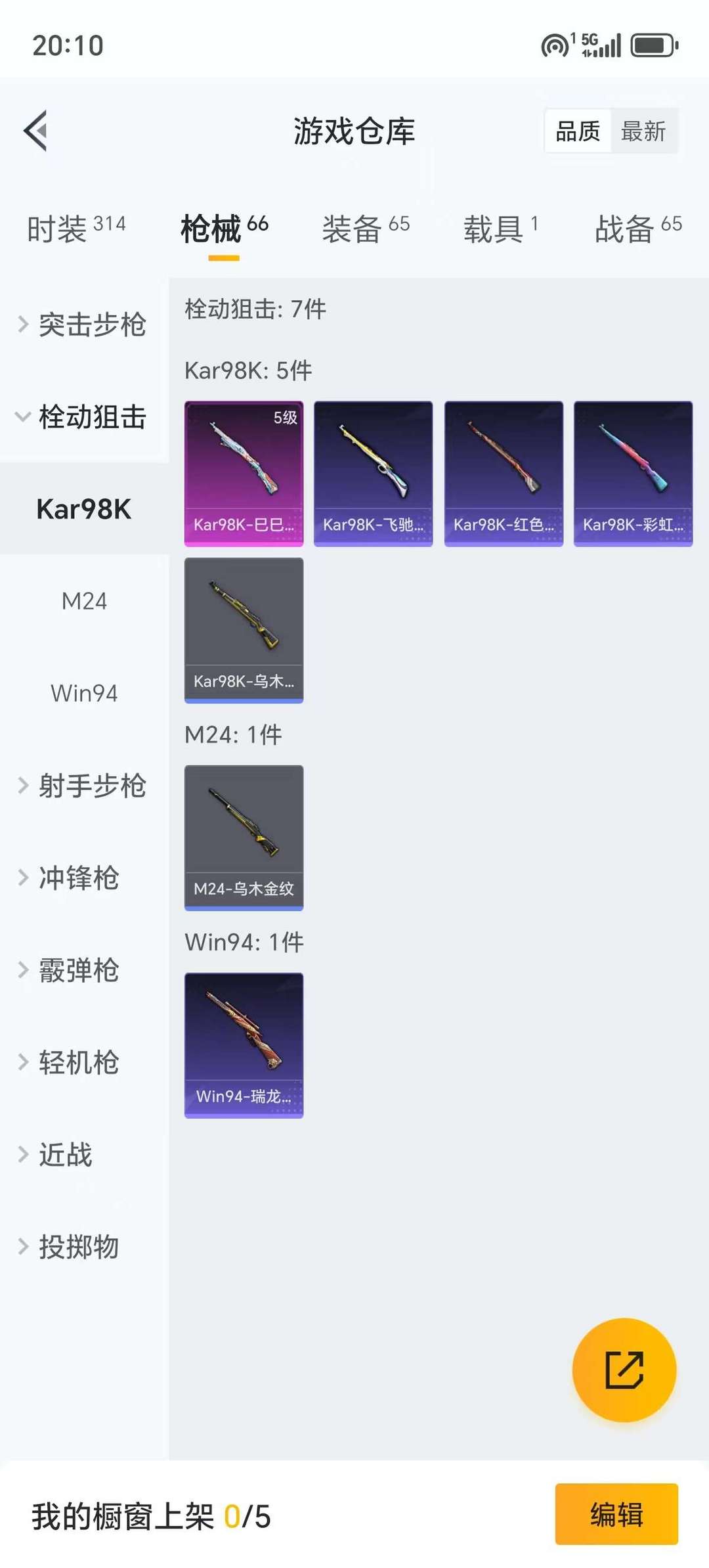The width and height of the screenshot is (709, 1568).
Task: Switch to the 装备 tab
Action: pyautogui.click(x=366, y=229)
